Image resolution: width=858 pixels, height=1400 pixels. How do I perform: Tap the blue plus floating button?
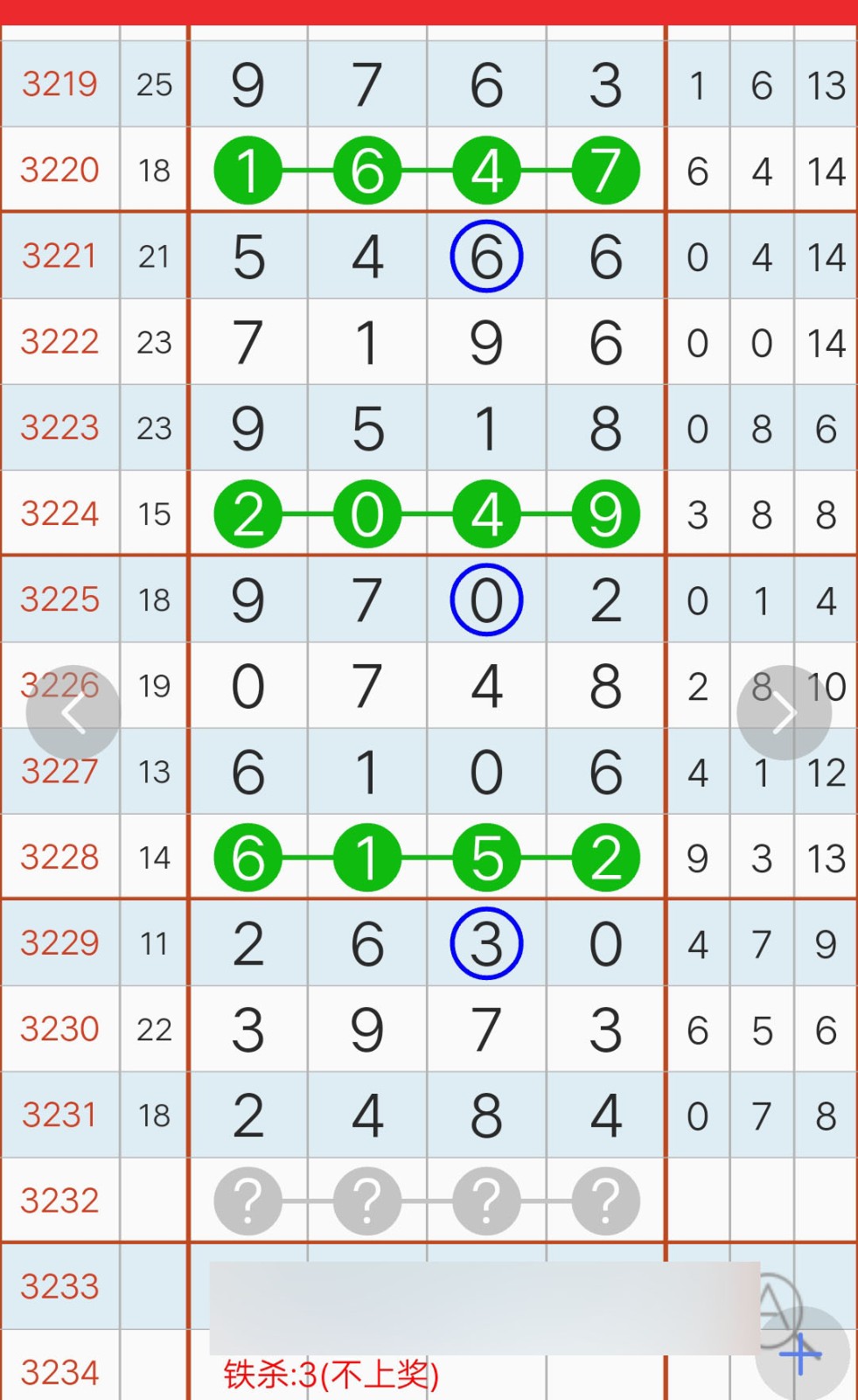(802, 1354)
